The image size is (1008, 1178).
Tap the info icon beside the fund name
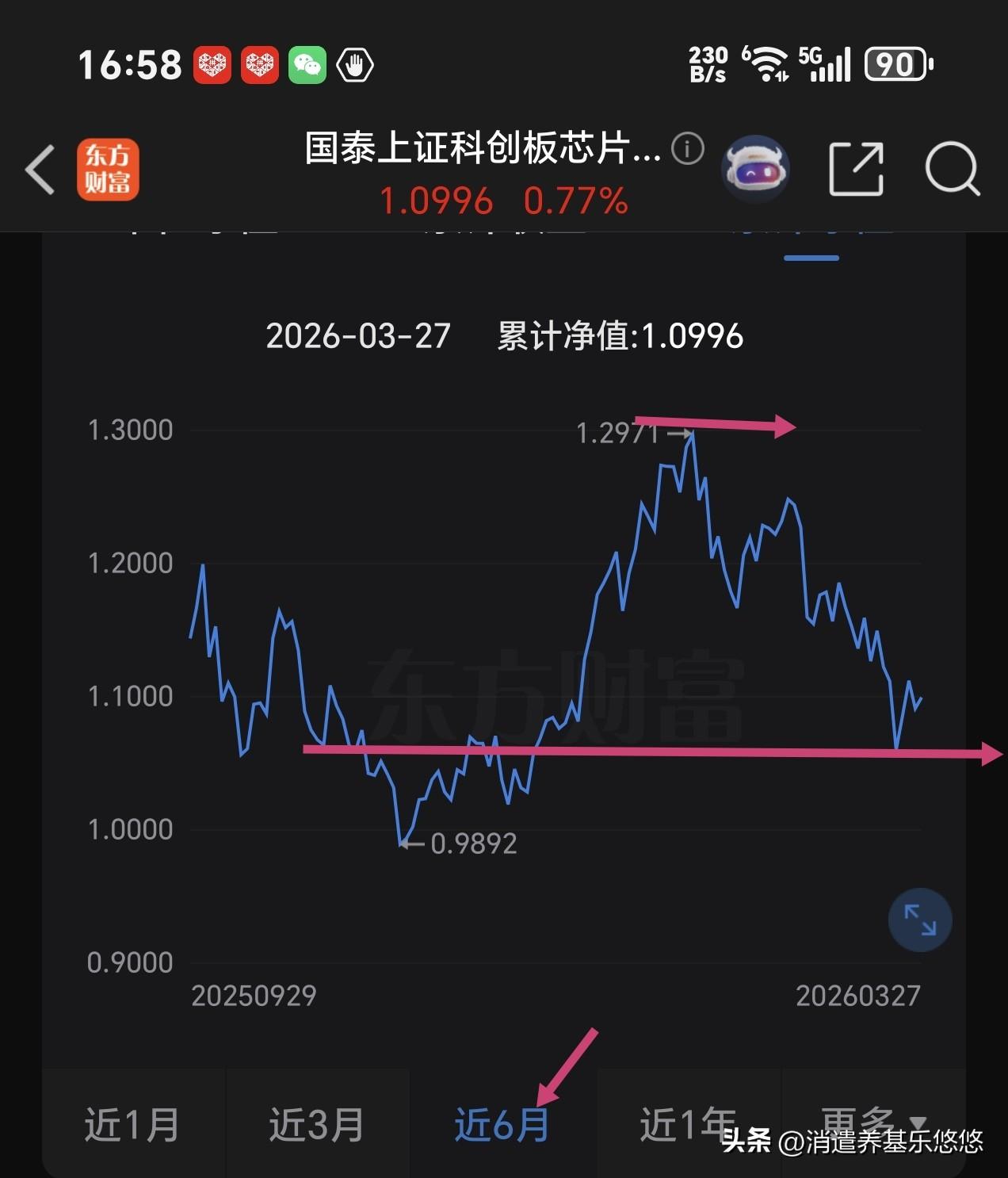point(688,149)
